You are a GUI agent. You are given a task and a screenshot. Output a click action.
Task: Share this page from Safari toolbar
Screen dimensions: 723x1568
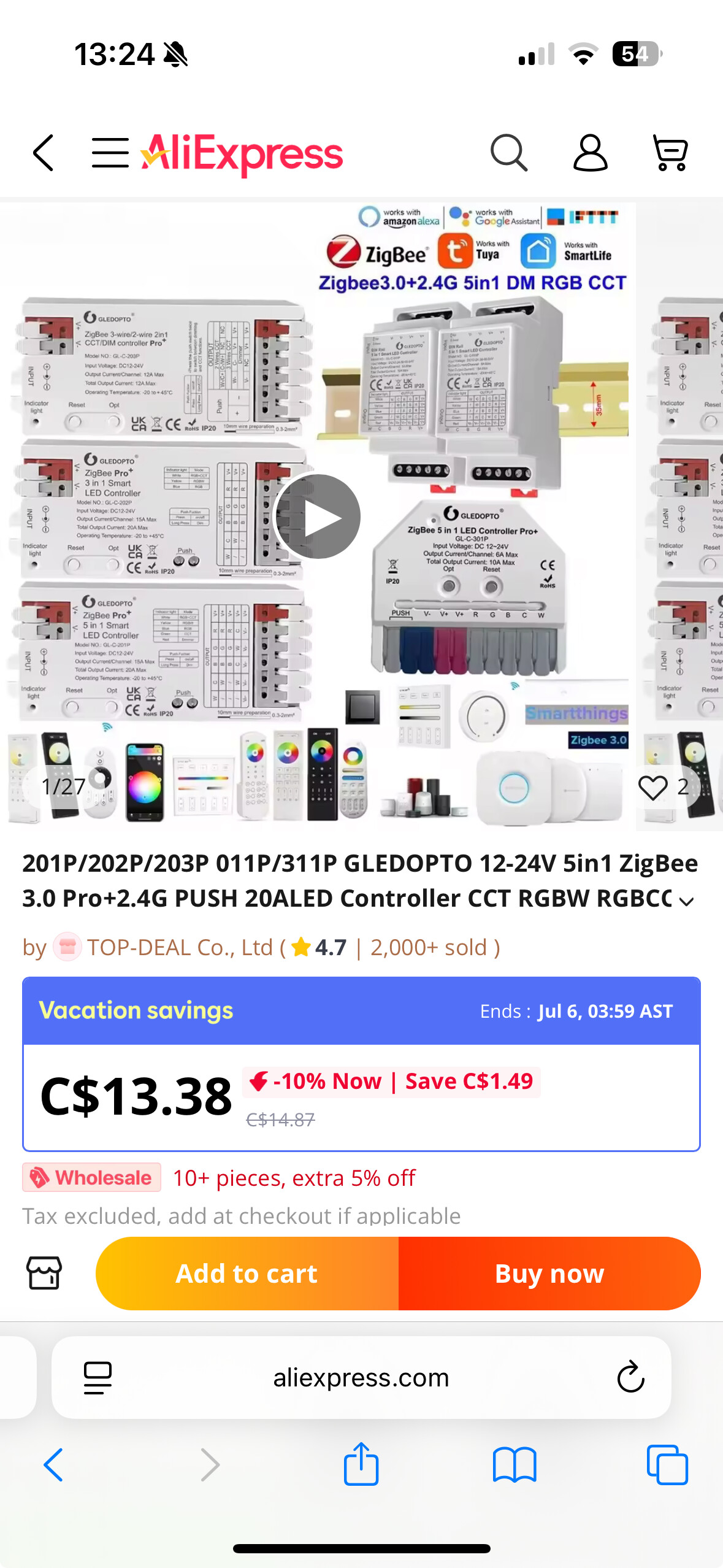[361, 1464]
